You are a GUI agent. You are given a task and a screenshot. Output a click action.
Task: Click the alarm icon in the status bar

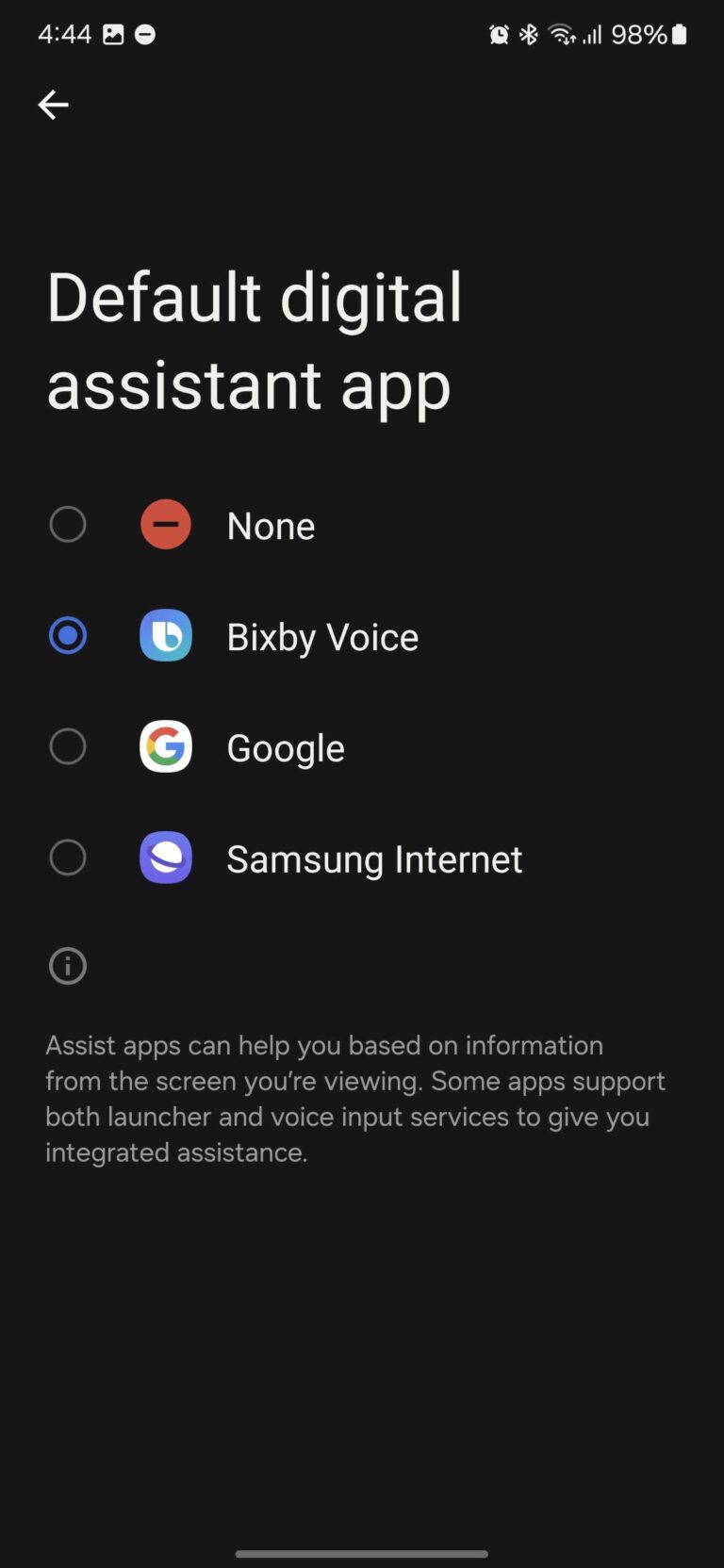point(501,34)
